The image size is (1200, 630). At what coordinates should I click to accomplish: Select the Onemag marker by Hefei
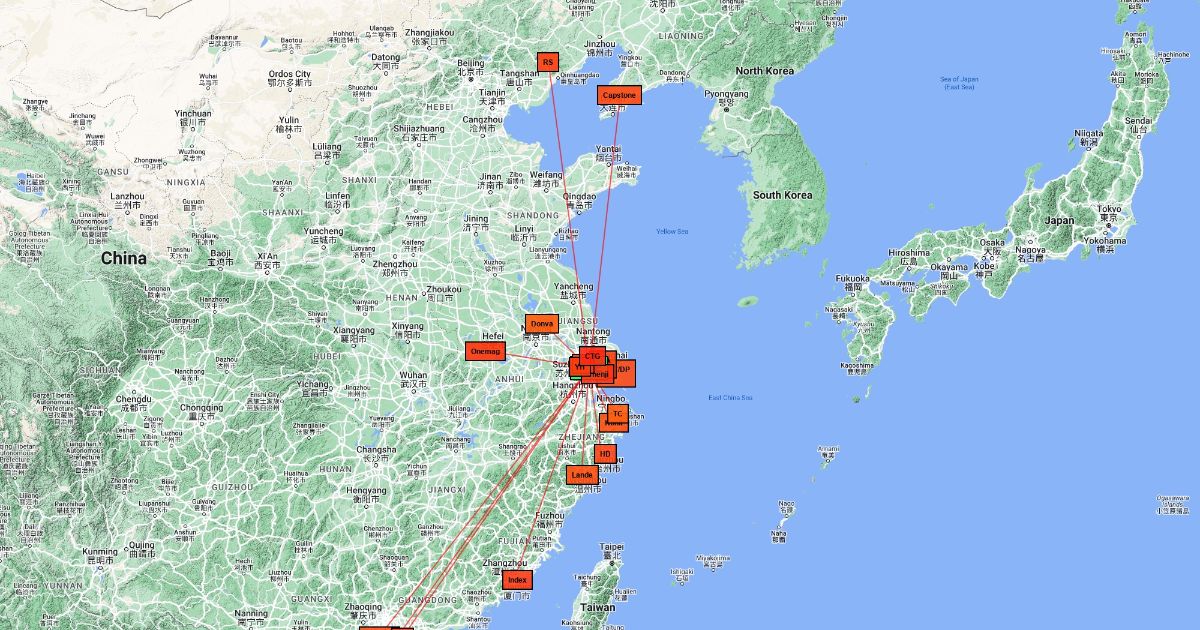coord(485,351)
